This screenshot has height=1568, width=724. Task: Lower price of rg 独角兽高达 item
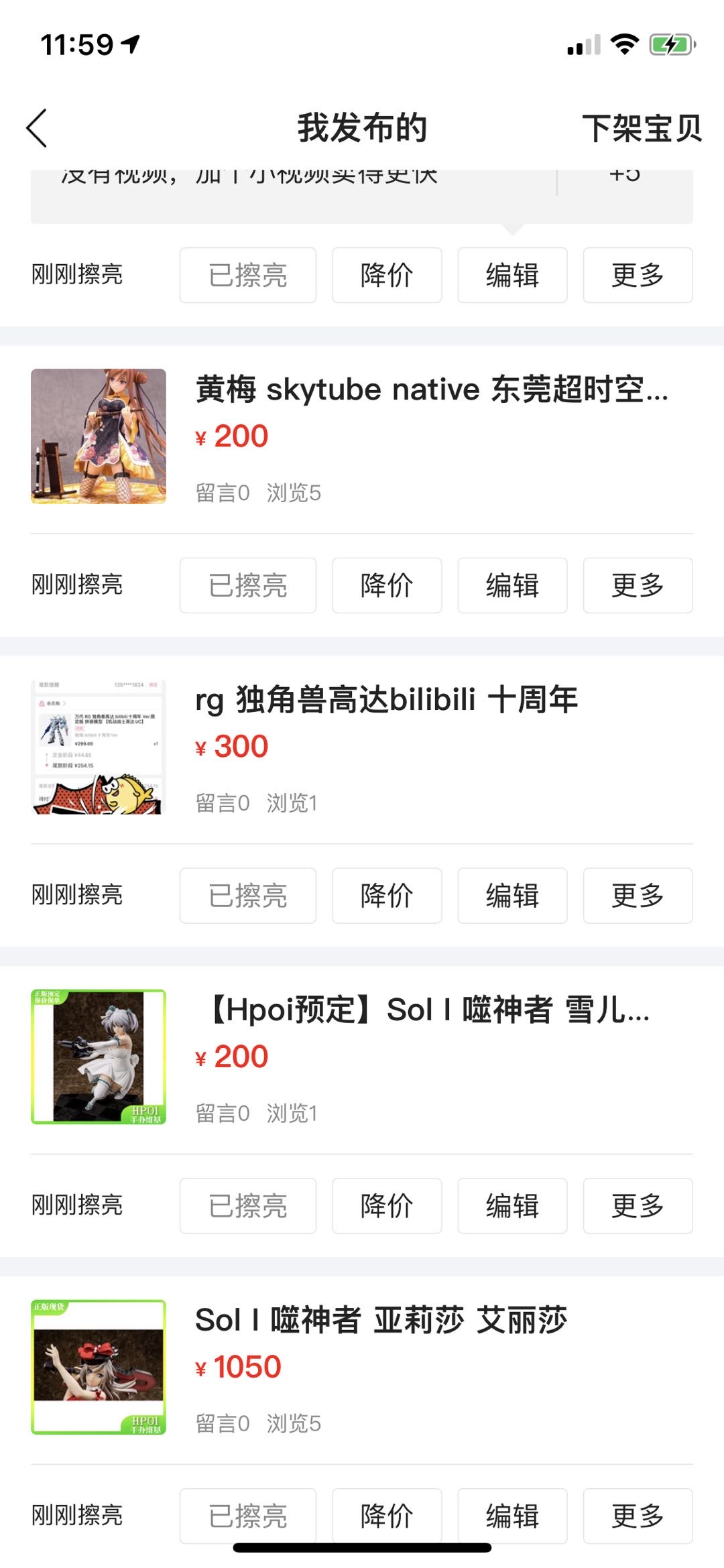(x=387, y=896)
